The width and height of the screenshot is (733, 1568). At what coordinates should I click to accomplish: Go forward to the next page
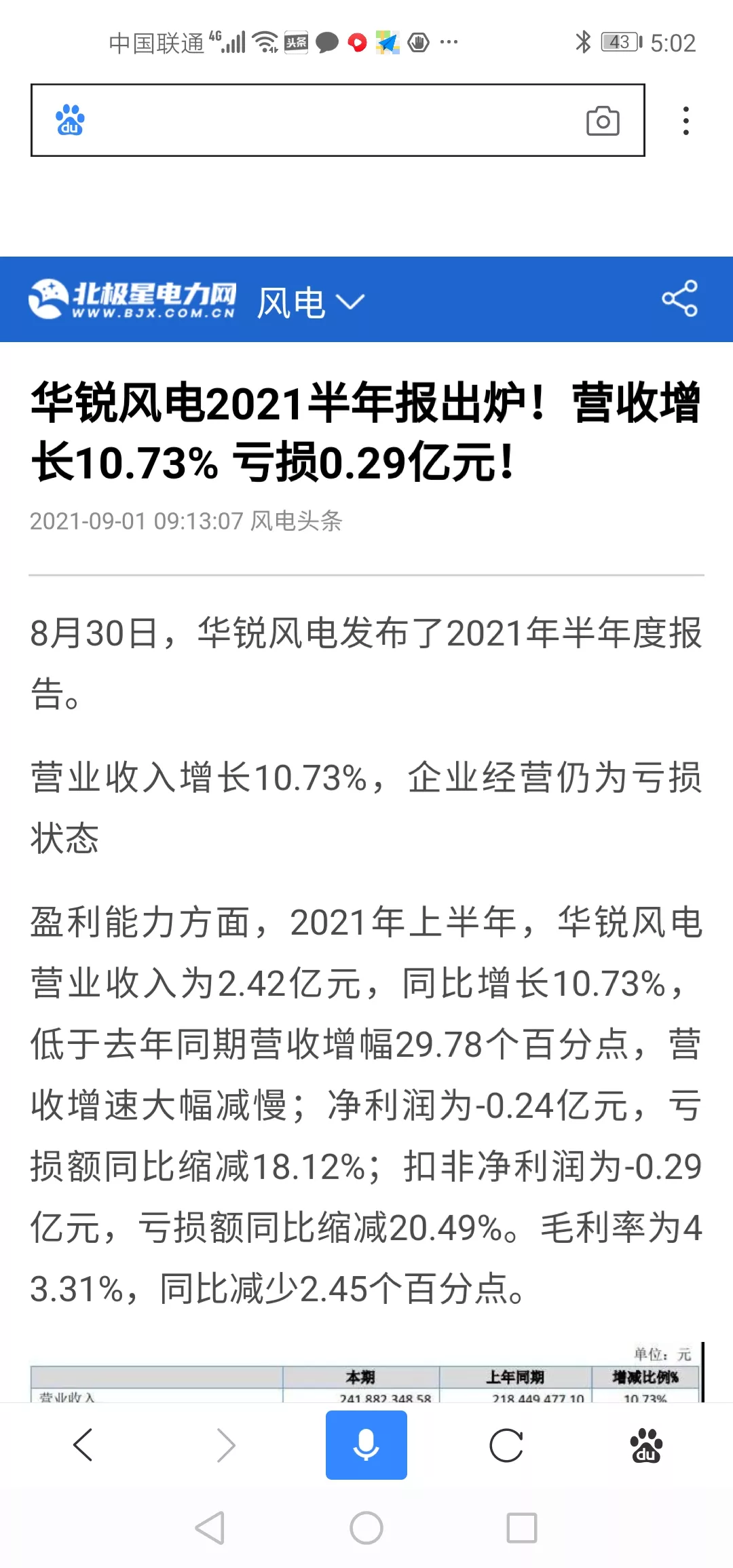coord(225,1444)
